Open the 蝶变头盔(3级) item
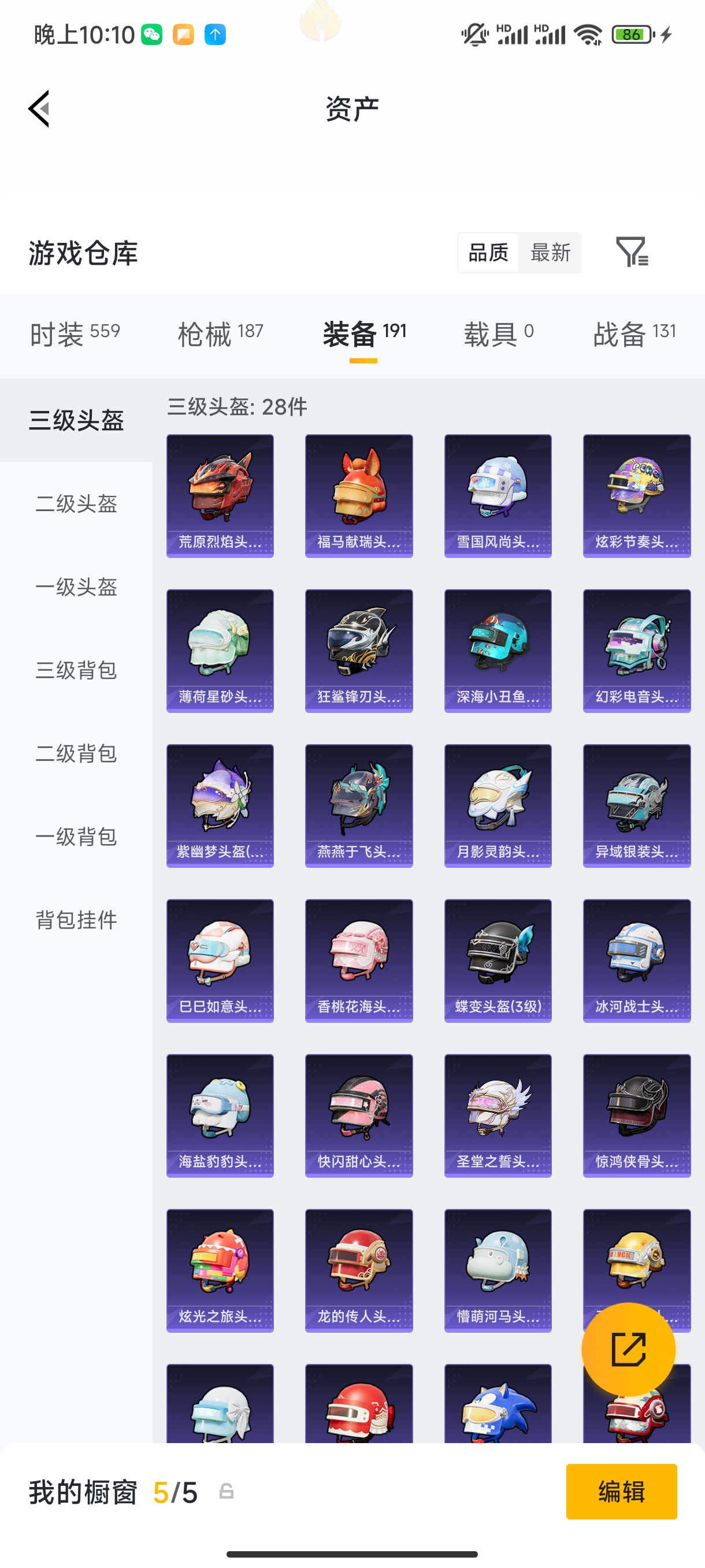705x1568 pixels. click(x=498, y=960)
